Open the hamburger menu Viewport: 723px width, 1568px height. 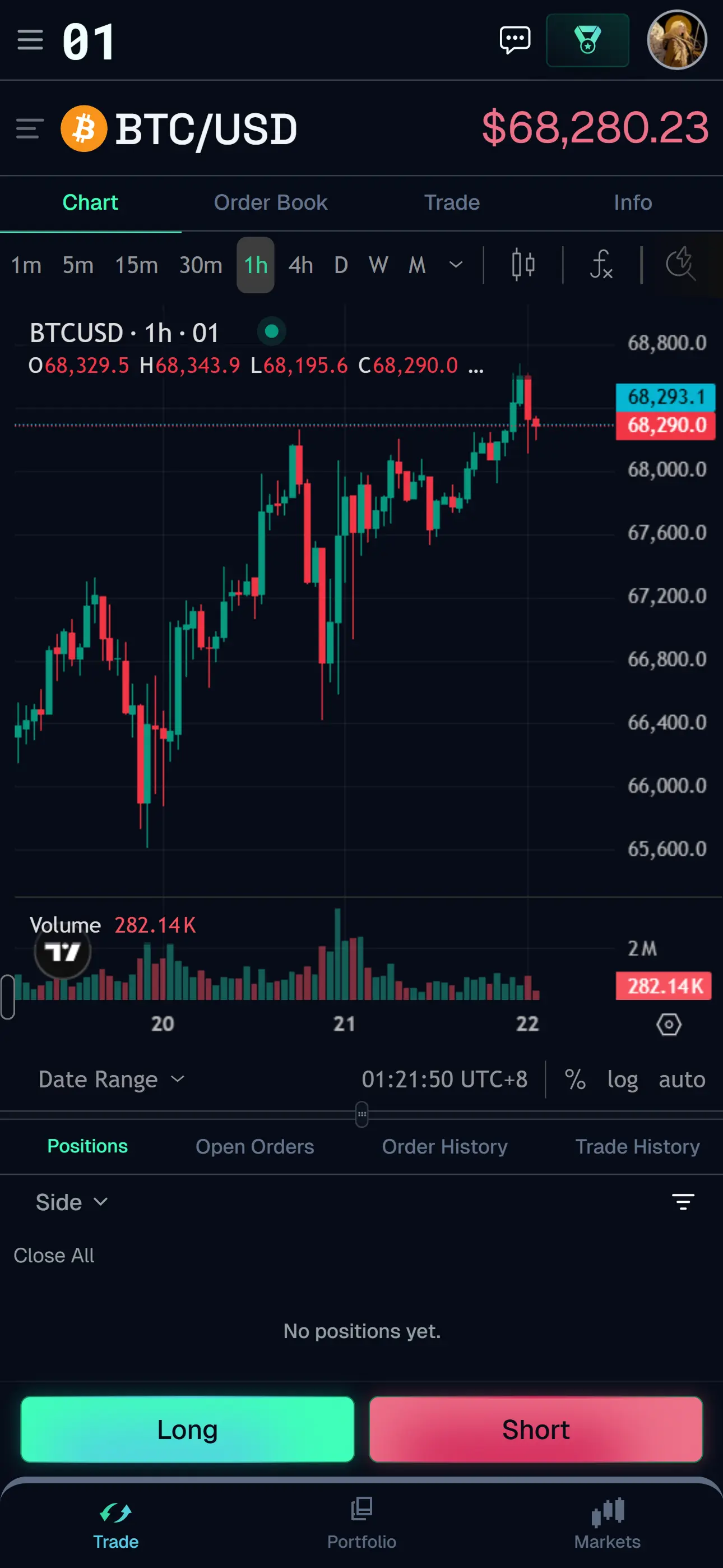tap(30, 40)
